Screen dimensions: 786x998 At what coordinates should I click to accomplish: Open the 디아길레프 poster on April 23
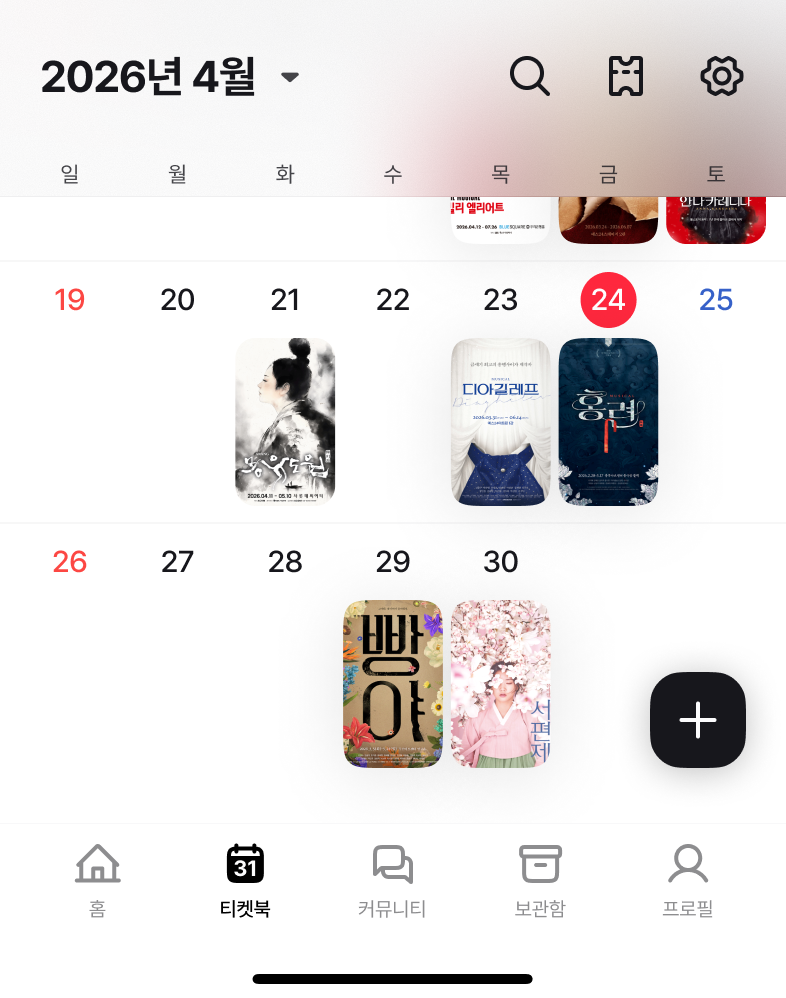[500, 421]
